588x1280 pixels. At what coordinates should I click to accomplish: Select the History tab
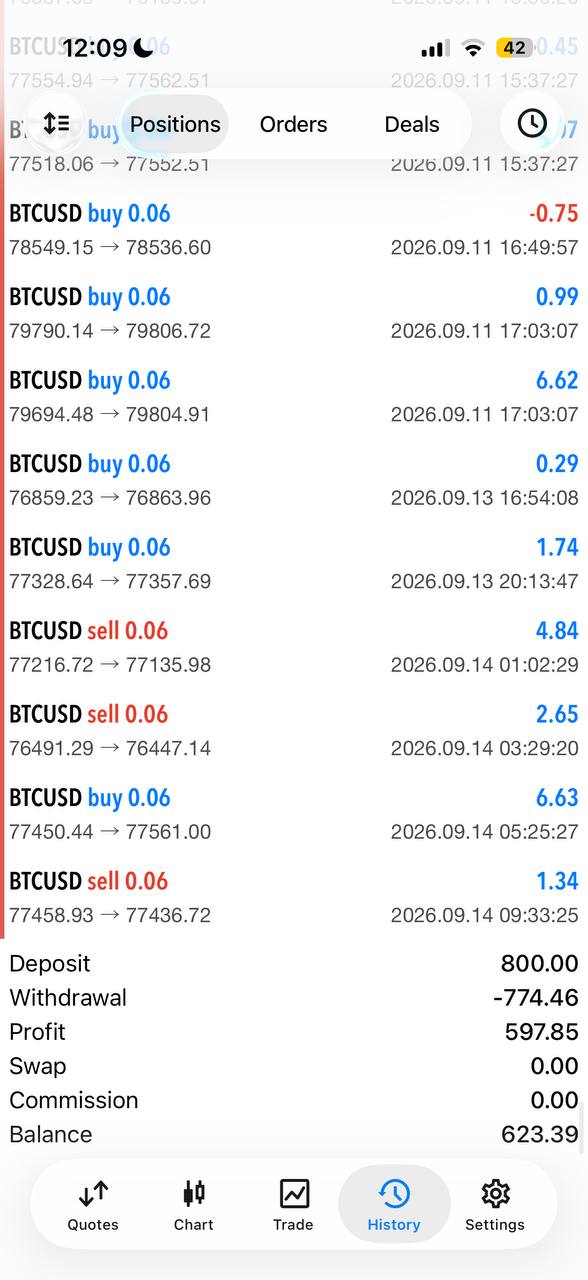click(x=394, y=1204)
